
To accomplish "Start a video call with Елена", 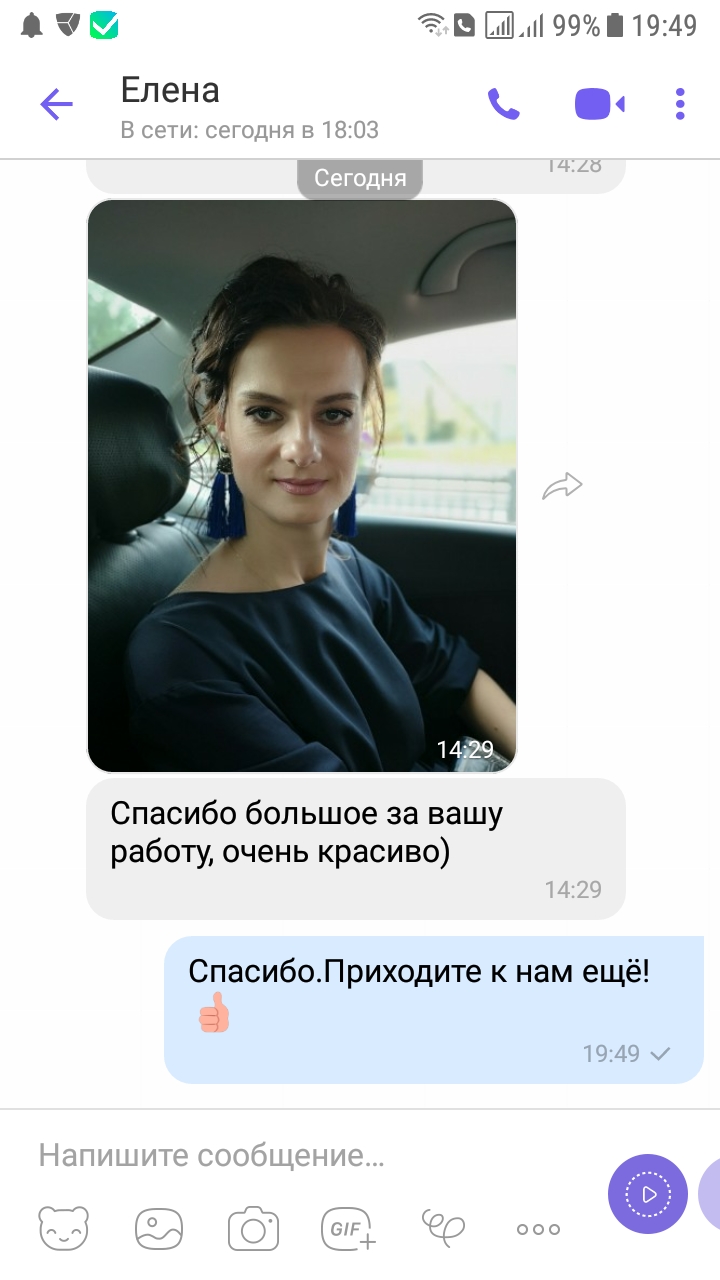I will point(599,104).
